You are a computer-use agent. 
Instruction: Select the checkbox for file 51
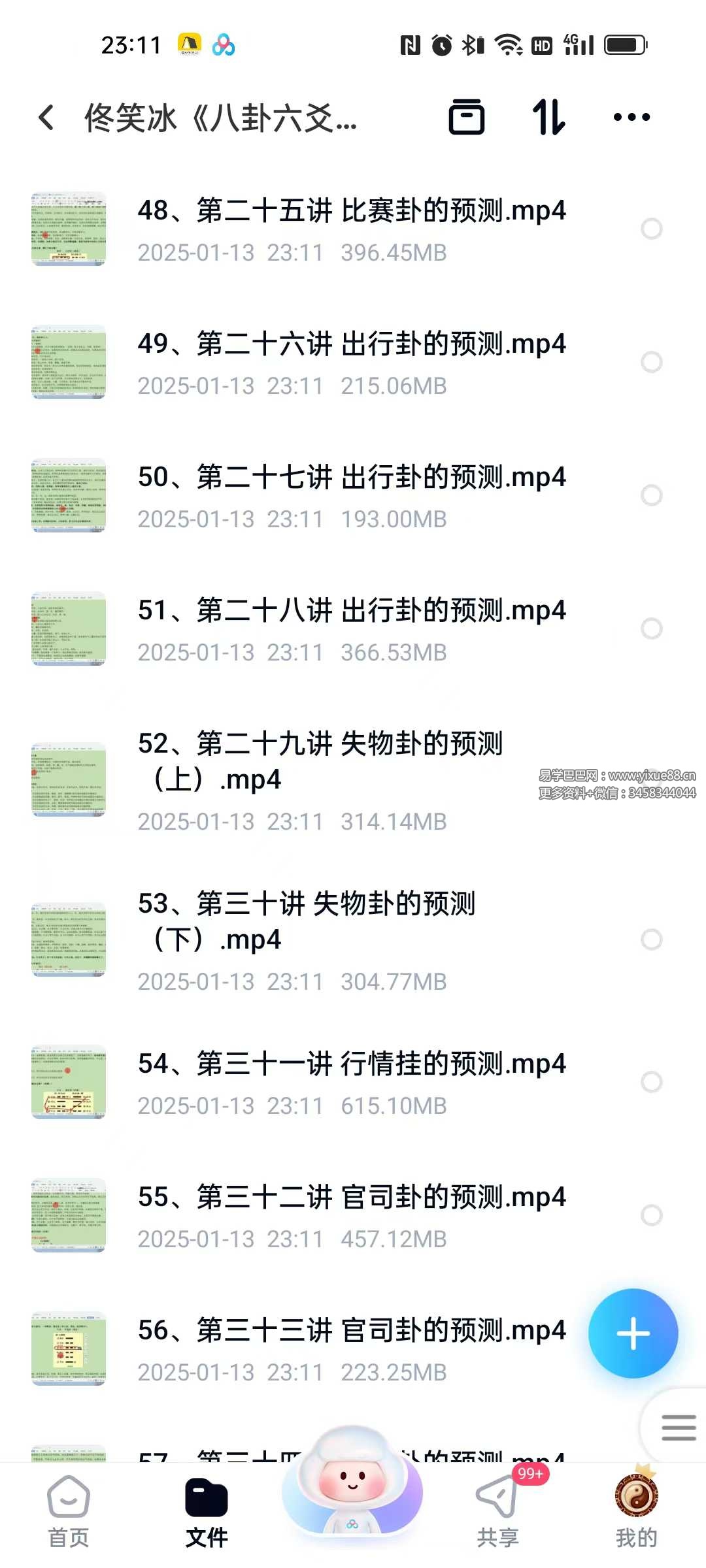coord(652,629)
